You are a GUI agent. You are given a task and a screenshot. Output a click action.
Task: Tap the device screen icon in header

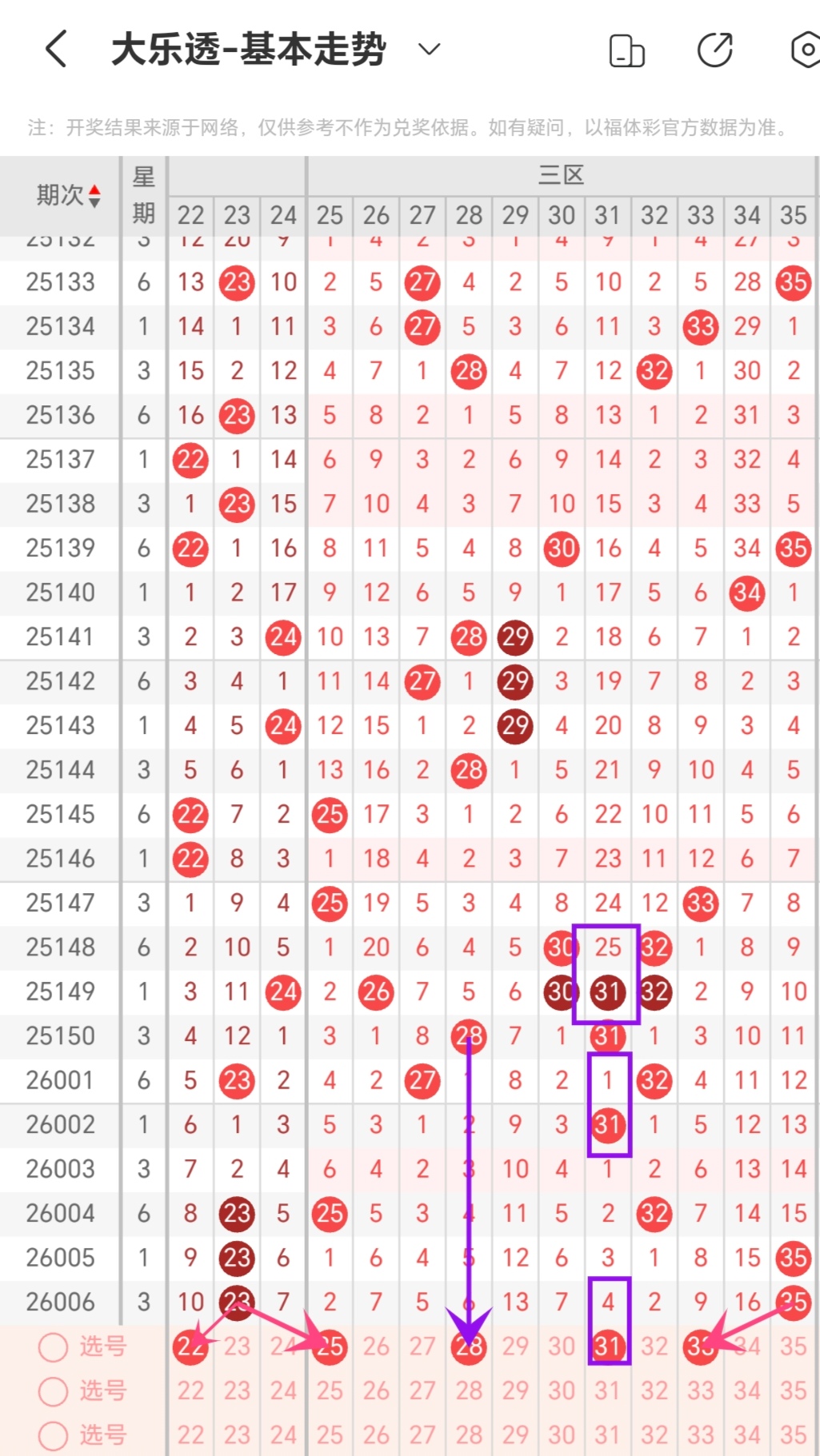coord(626,51)
